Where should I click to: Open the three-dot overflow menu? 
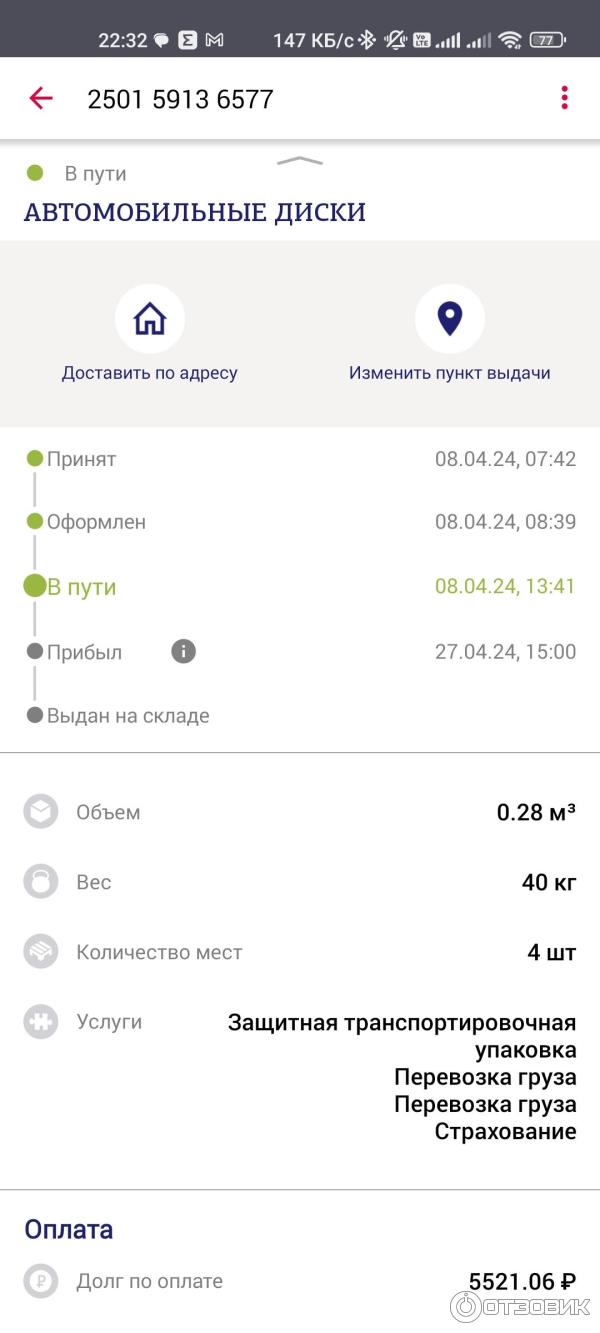564,98
